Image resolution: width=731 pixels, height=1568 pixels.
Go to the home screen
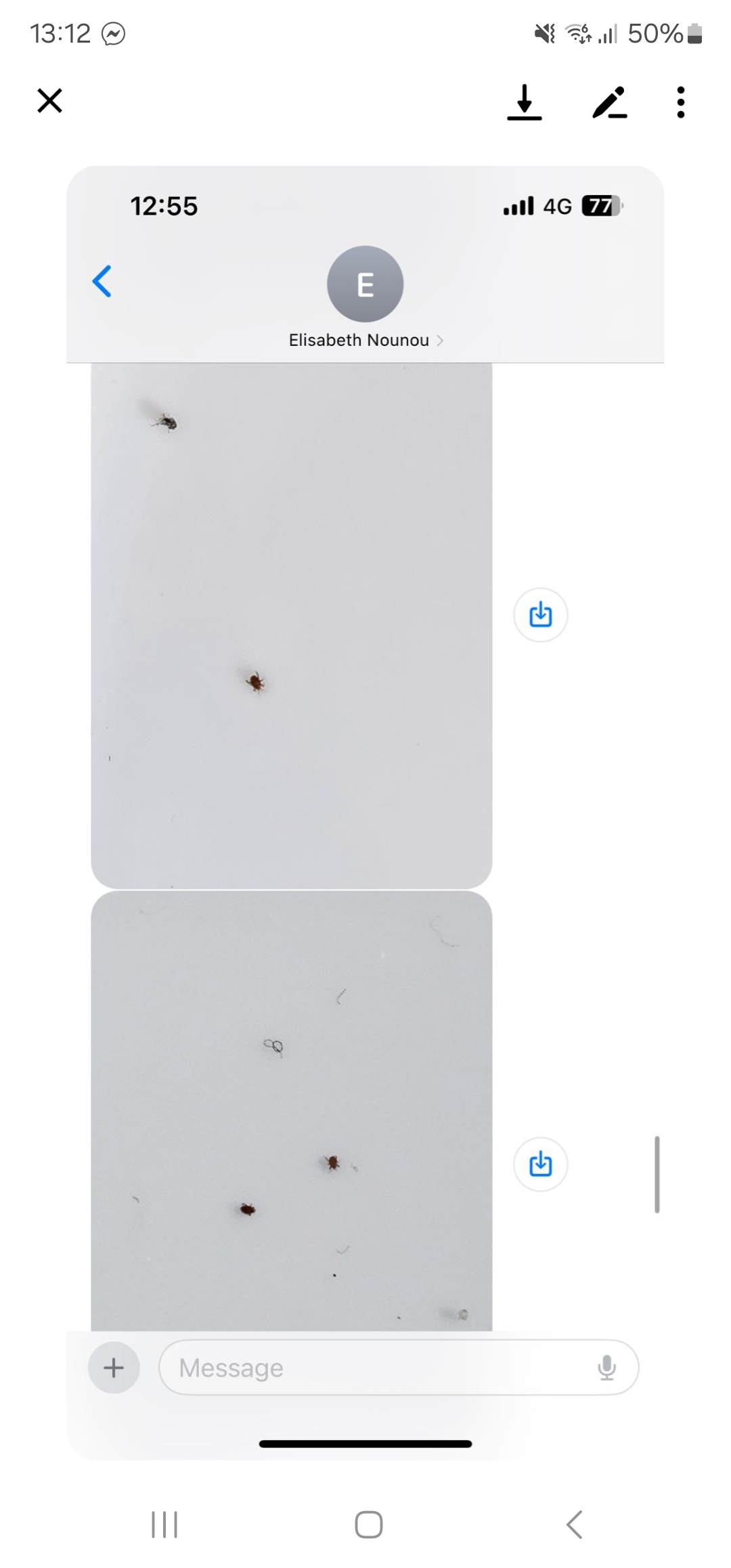point(368,1525)
